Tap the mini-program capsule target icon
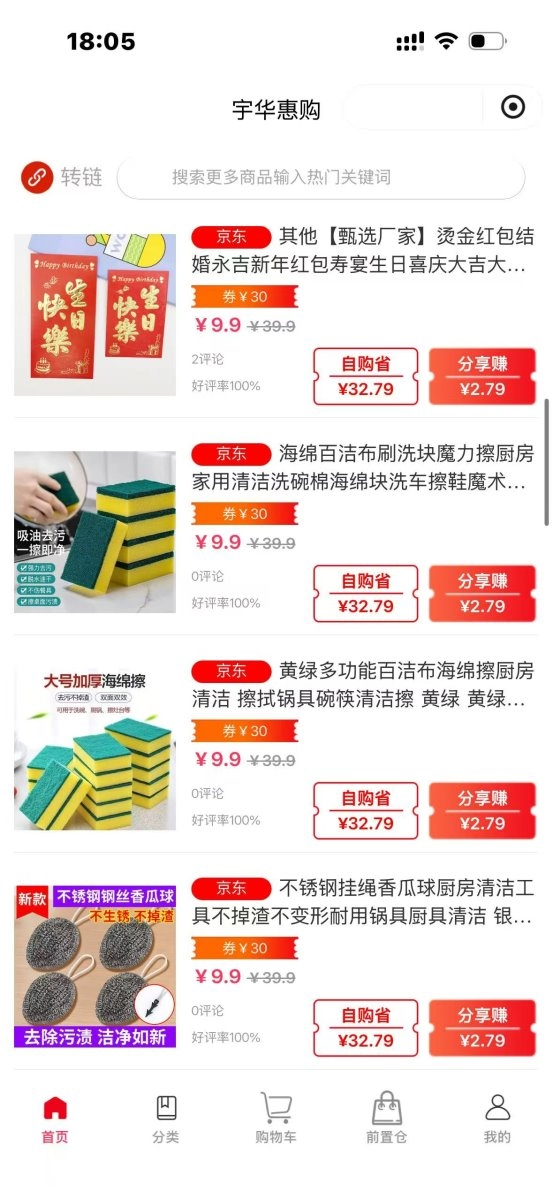Image resolution: width=553 pixels, height=1199 pixels. [x=512, y=107]
